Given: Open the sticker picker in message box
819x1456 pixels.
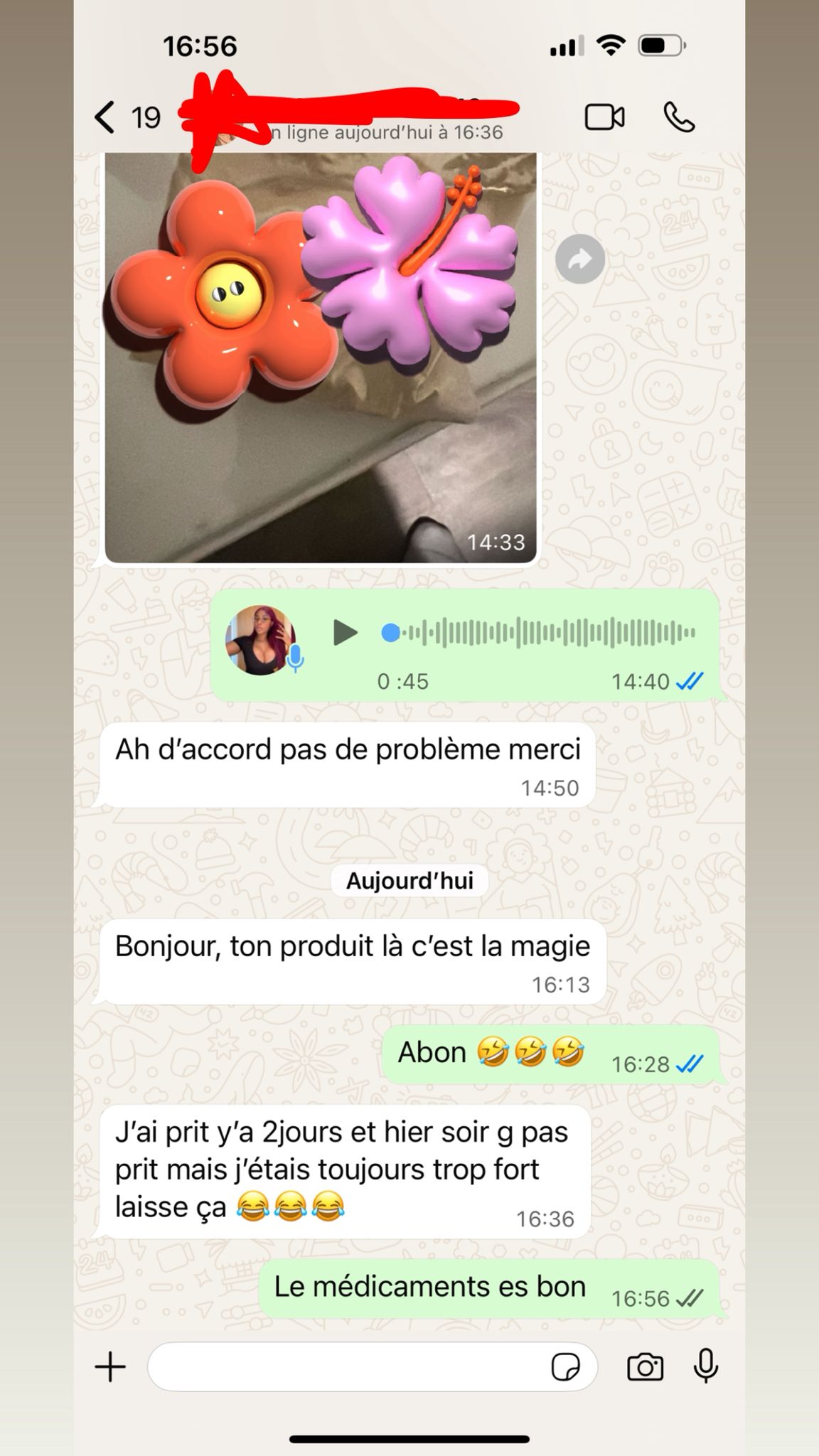Looking at the screenshot, I should click(x=565, y=1366).
